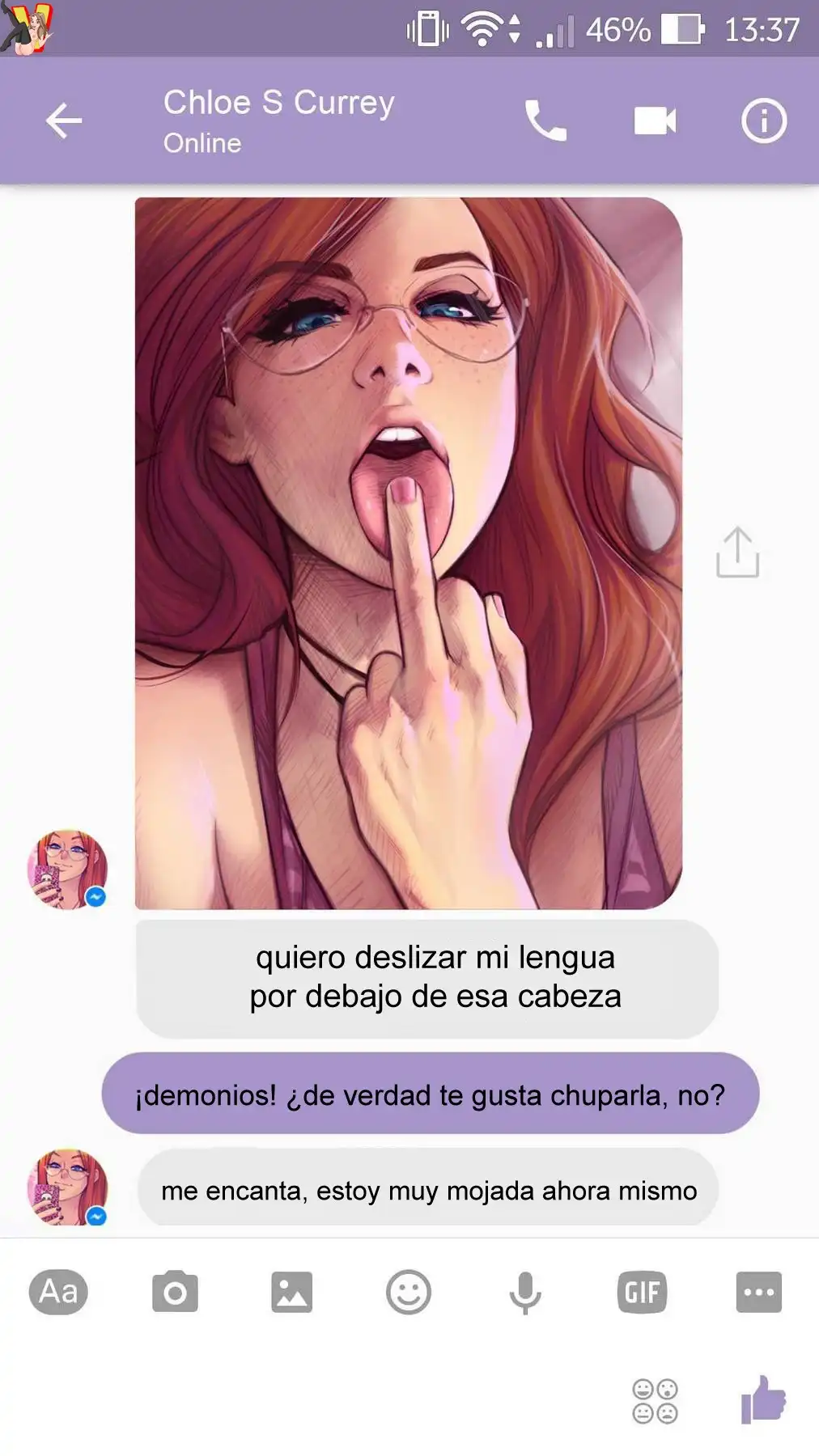Share the received image

coord(737,552)
